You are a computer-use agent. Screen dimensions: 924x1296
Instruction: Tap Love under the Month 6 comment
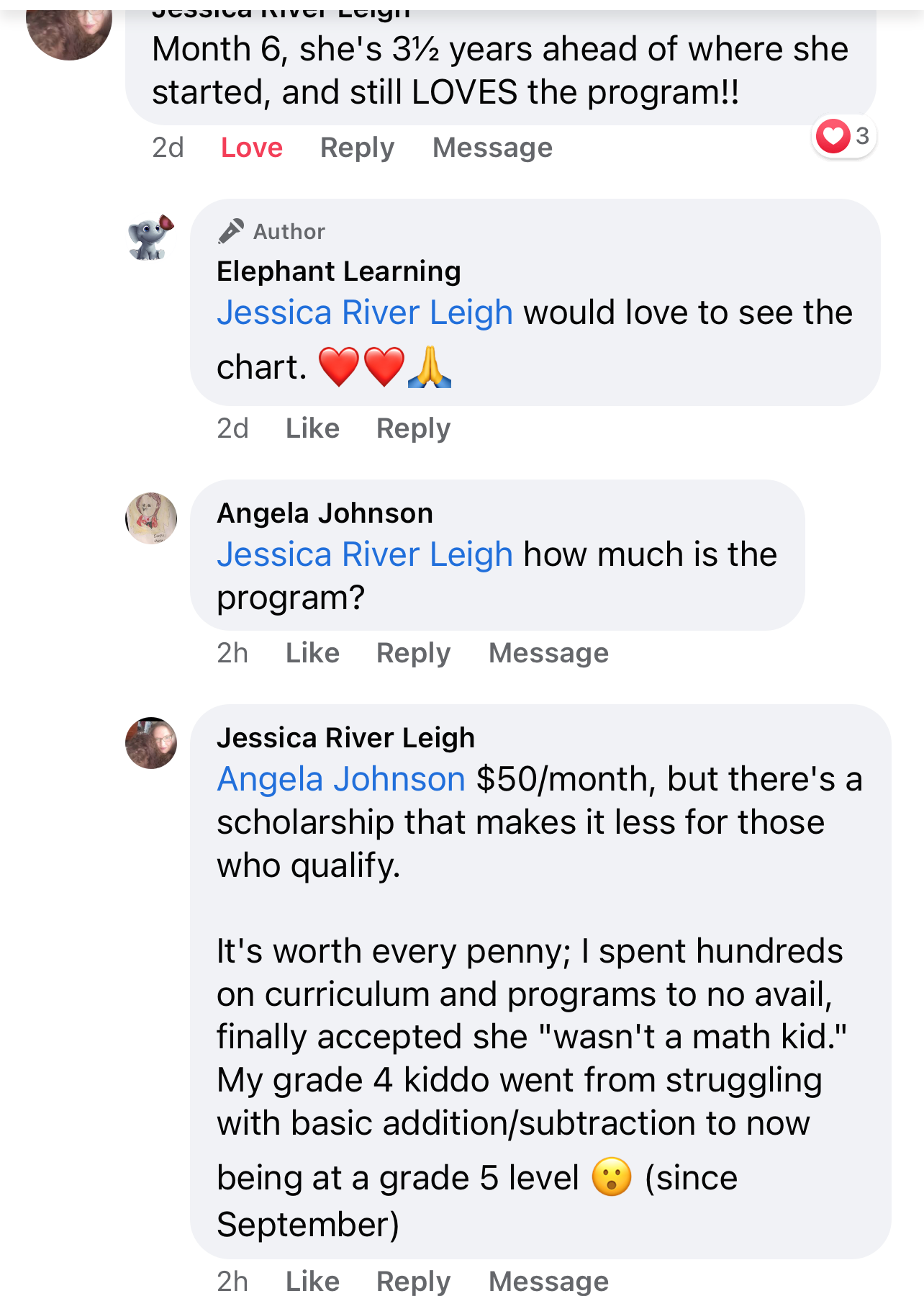point(251,148)
